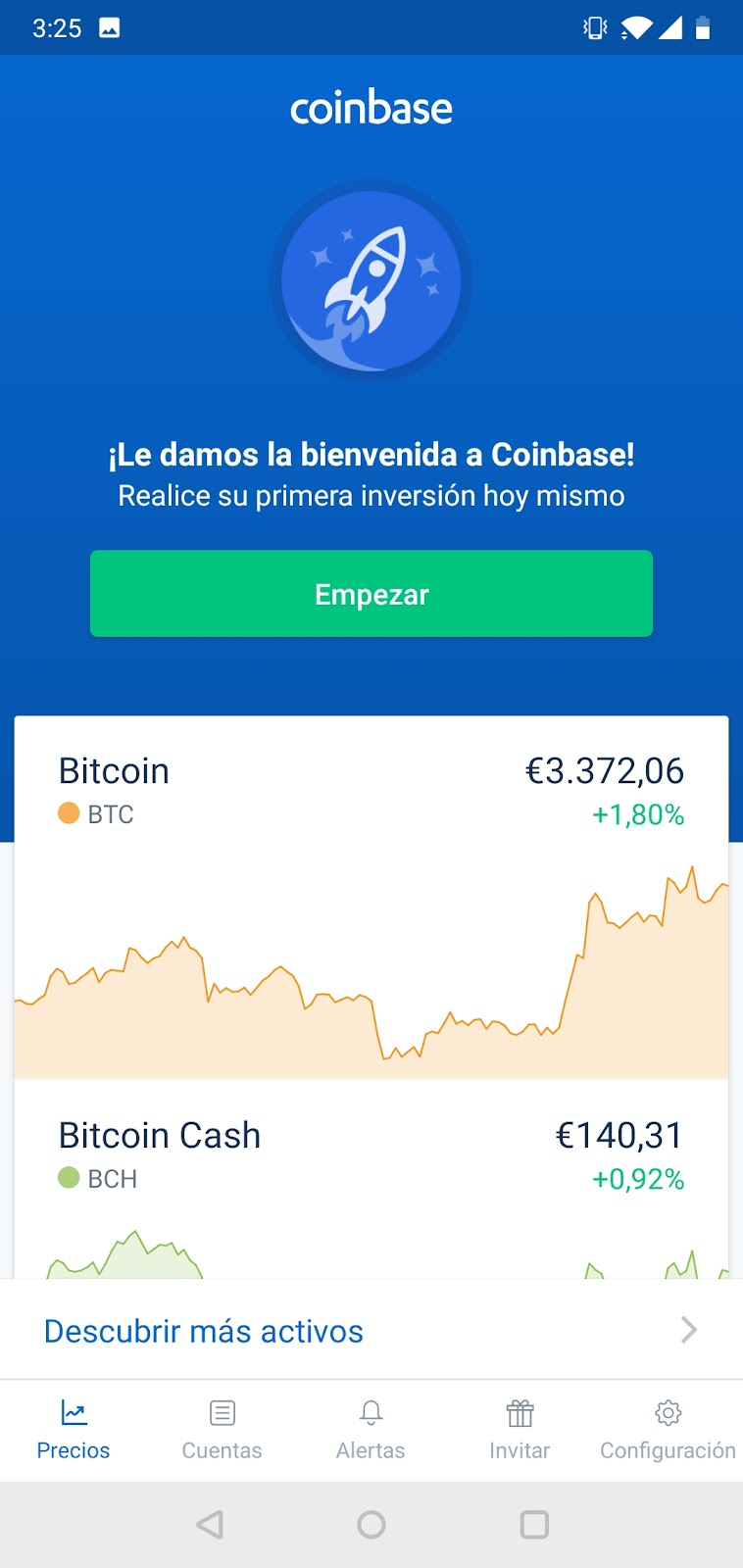743x1568 pixels.
Task: Go to the Invitar tab
Action: pos(520,1431)
